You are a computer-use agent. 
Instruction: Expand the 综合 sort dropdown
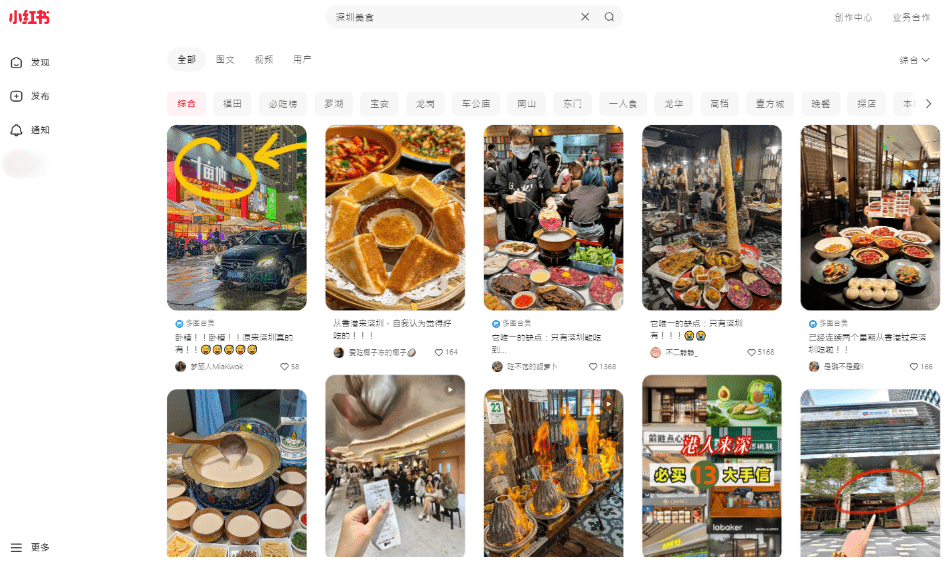coord(914,60)
